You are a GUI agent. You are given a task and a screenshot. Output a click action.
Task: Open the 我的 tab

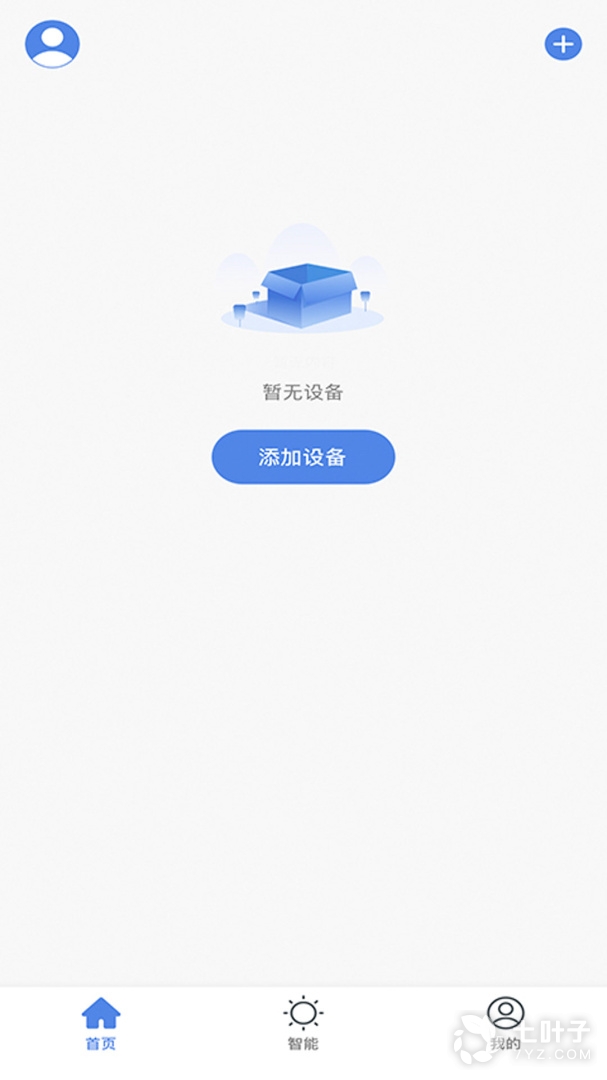click(x=506, y=1023)
